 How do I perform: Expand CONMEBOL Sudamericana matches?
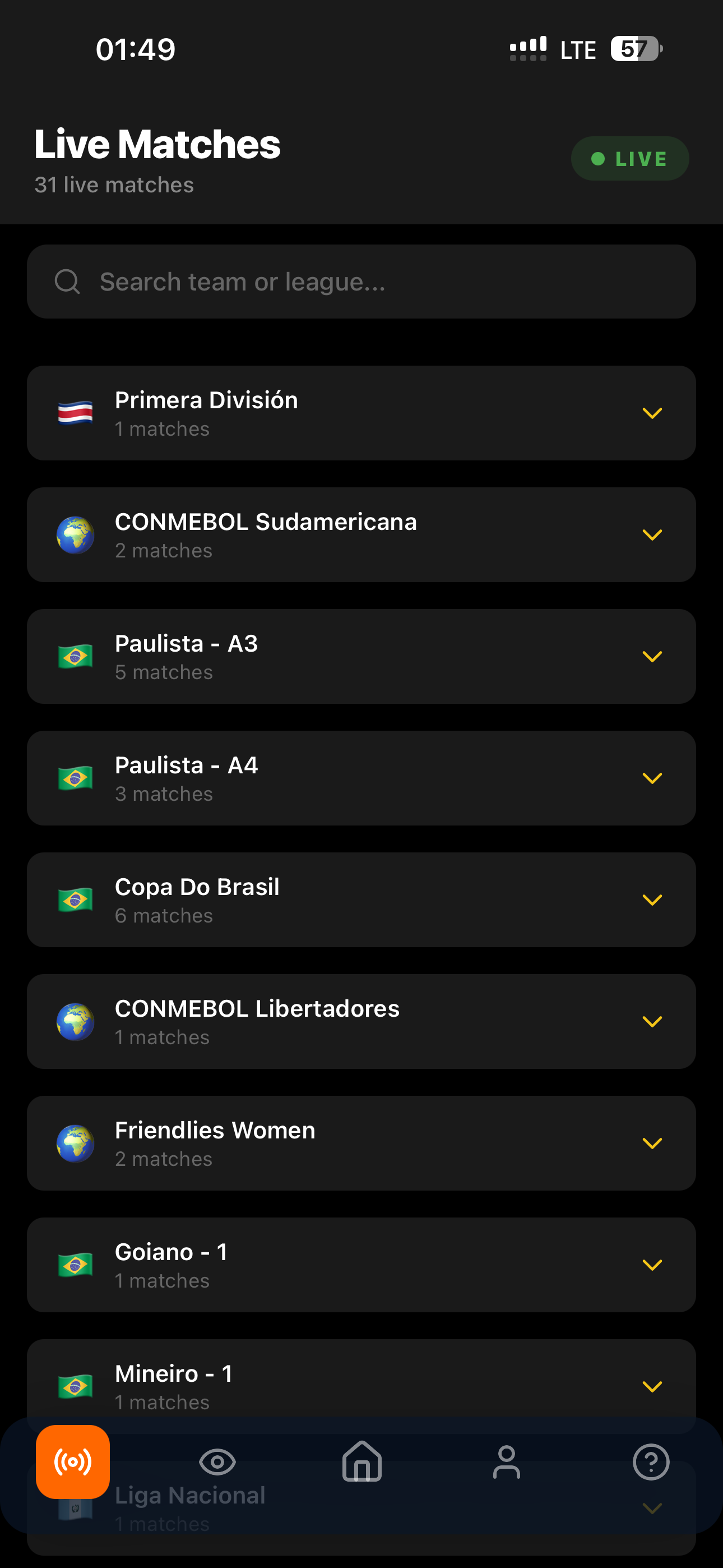pos(652,535)
